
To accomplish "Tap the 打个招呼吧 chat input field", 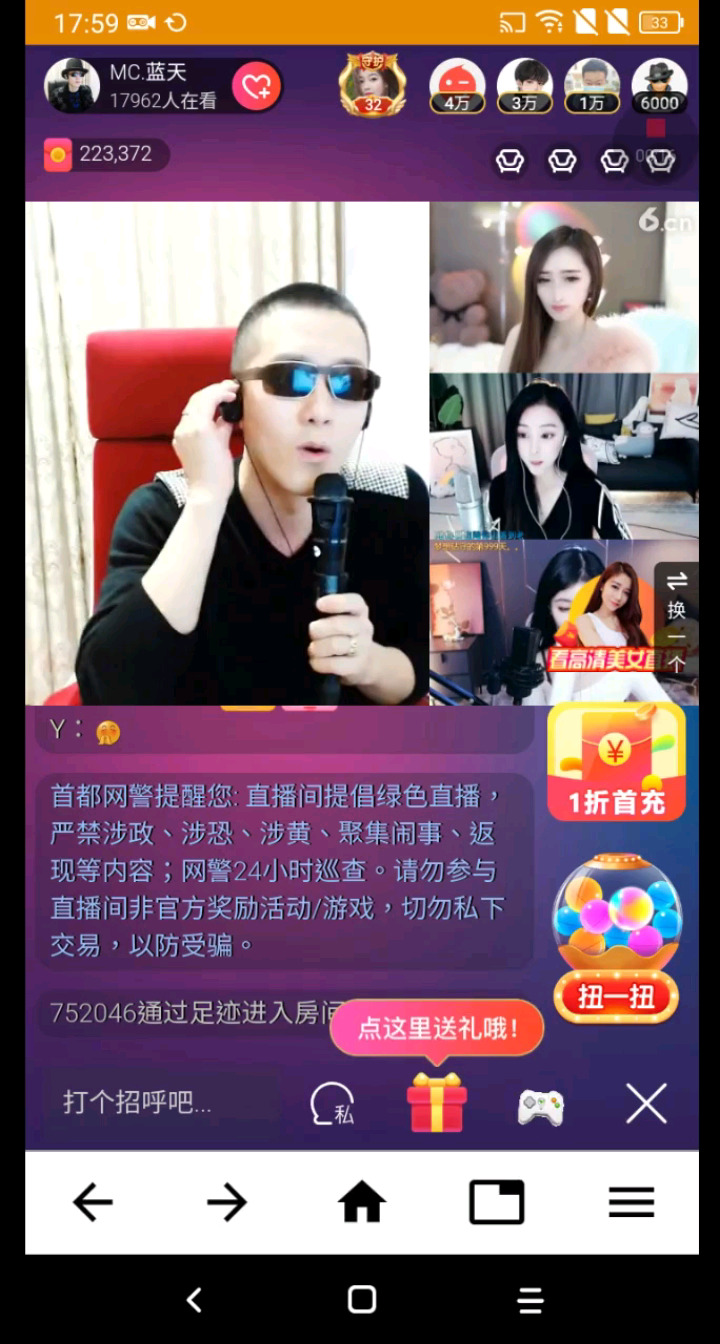I will pos(160,1102).
